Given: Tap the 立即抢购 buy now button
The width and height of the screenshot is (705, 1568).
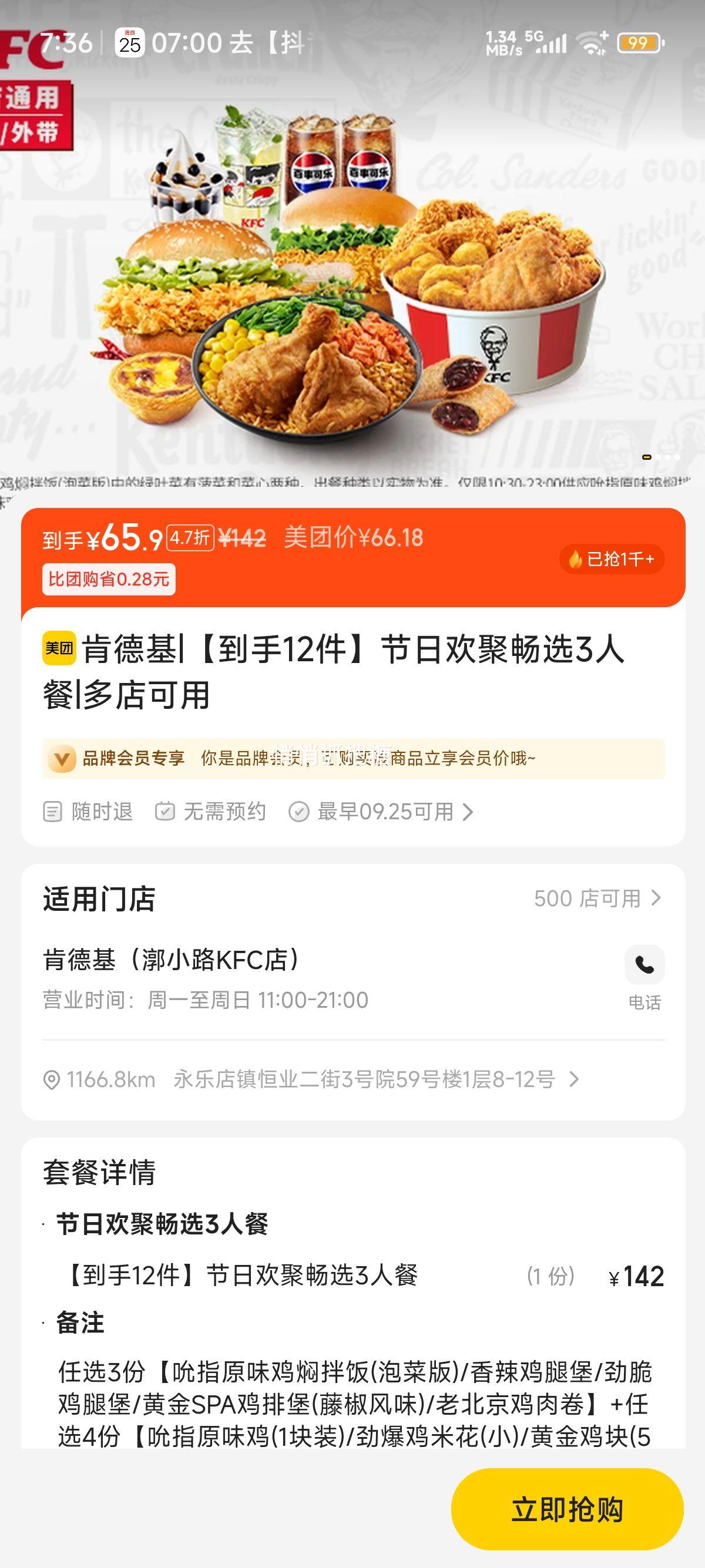Looking at the screenshot, I should point(567,1510).
